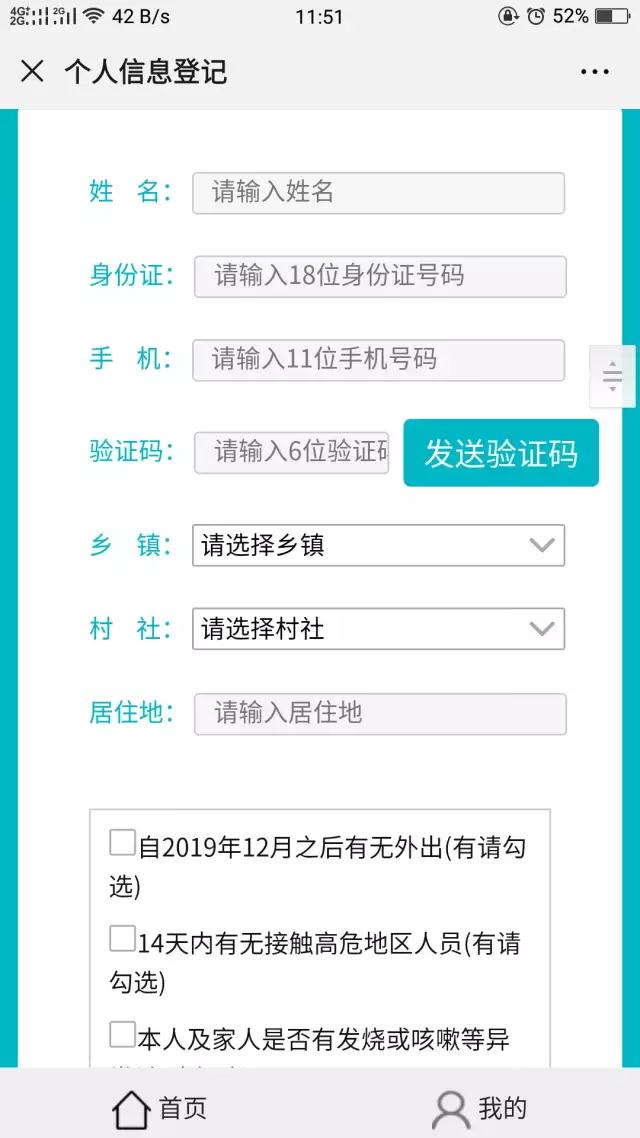Screen dimensions: 640x1138
Task: Check the 本人及家人是否有发烧或咳嗽 box
Action: (x=122, y=1034)
